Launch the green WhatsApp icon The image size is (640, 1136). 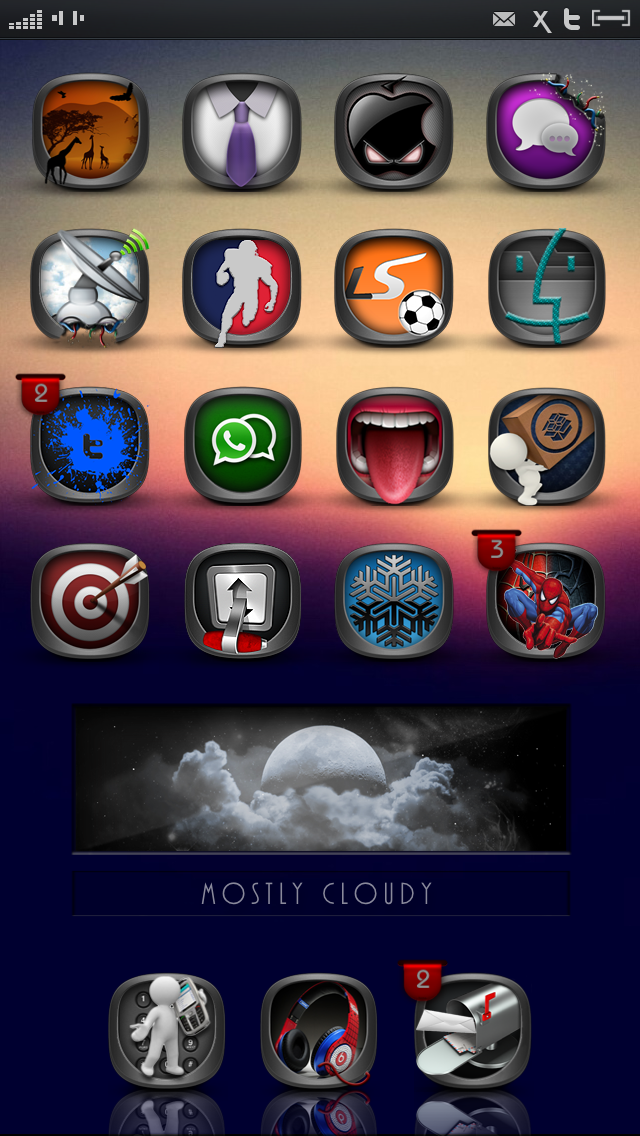pyautogui.click(x=242, y=444)
